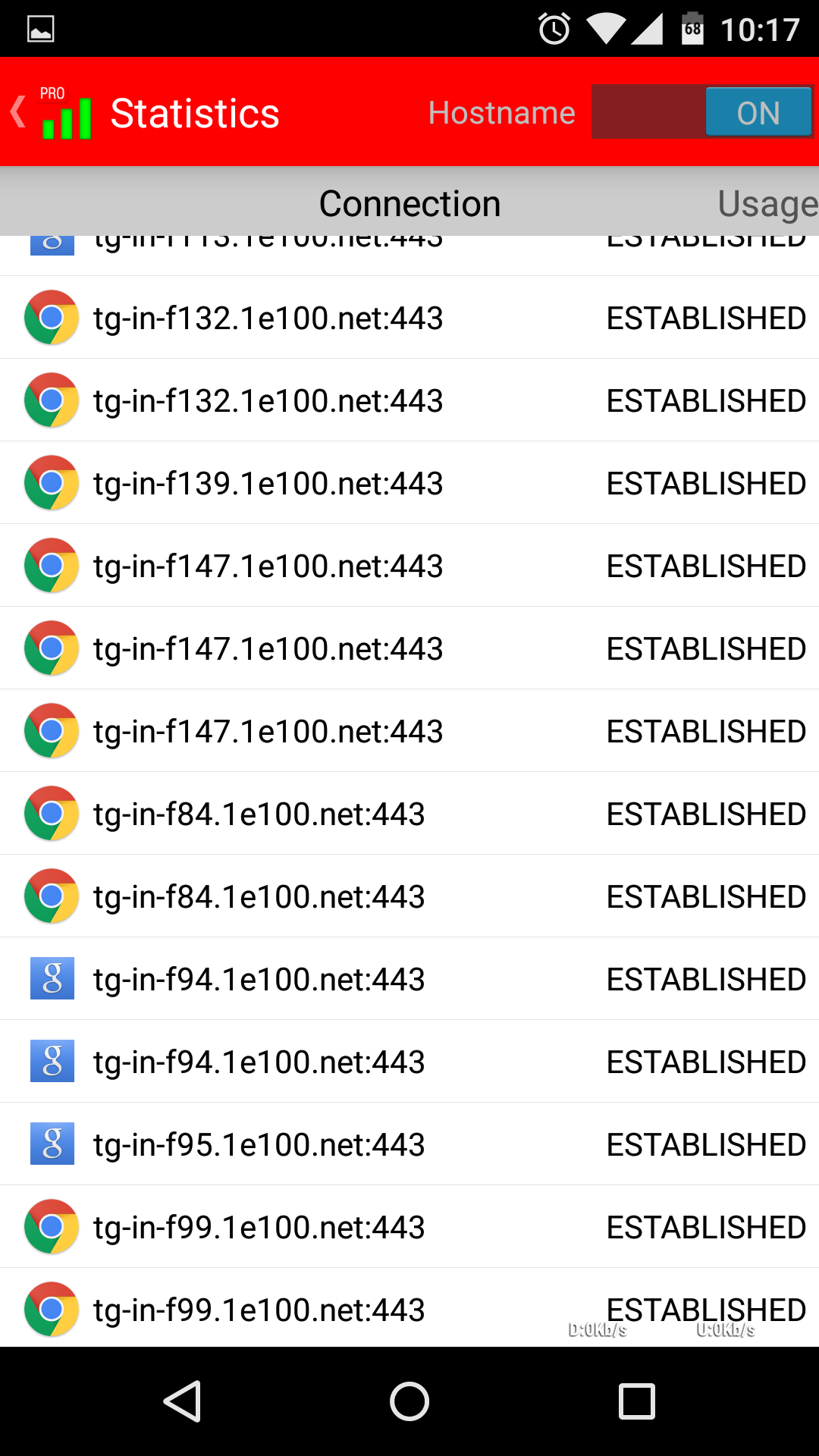Screen dimensions: 819x1456
Task: Tap the Chrome icon beside tg-in-f84.1e100.net:443
Action: point(51,813)
